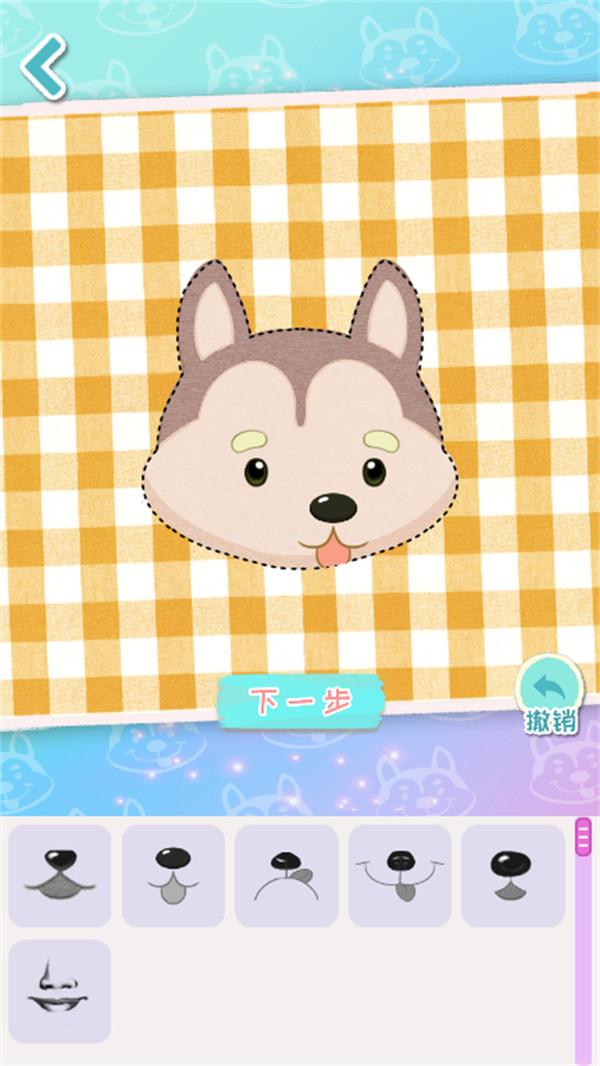Go back using the top-left arrow
Viewport: 600px width, 1066px height.
click(x=44, y=67)
